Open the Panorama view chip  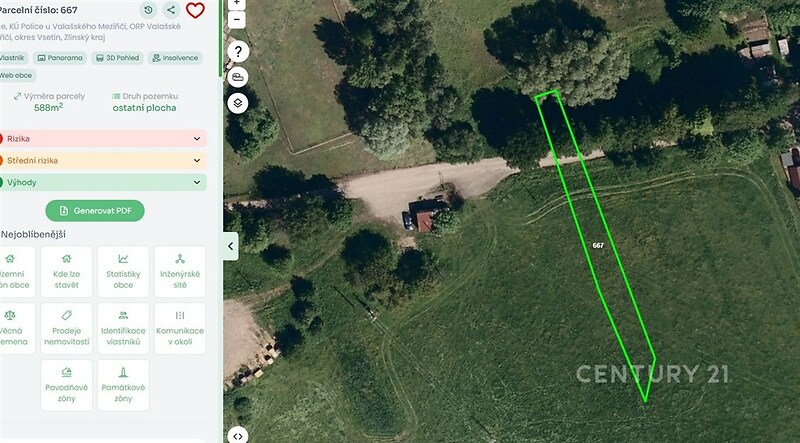(x=60, y=58)
